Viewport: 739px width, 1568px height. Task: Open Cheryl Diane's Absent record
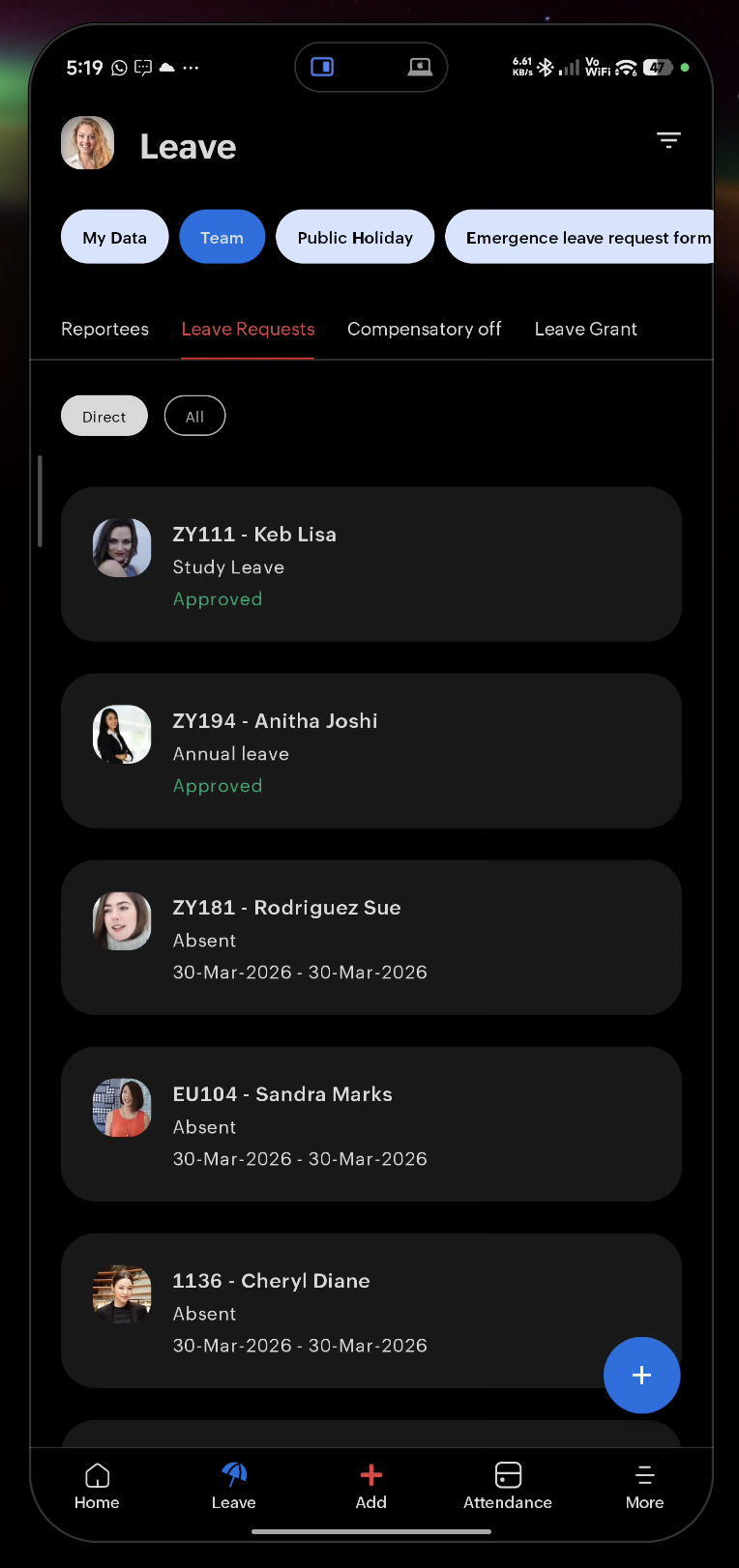pyautogui.click(x=329, y=1311)
